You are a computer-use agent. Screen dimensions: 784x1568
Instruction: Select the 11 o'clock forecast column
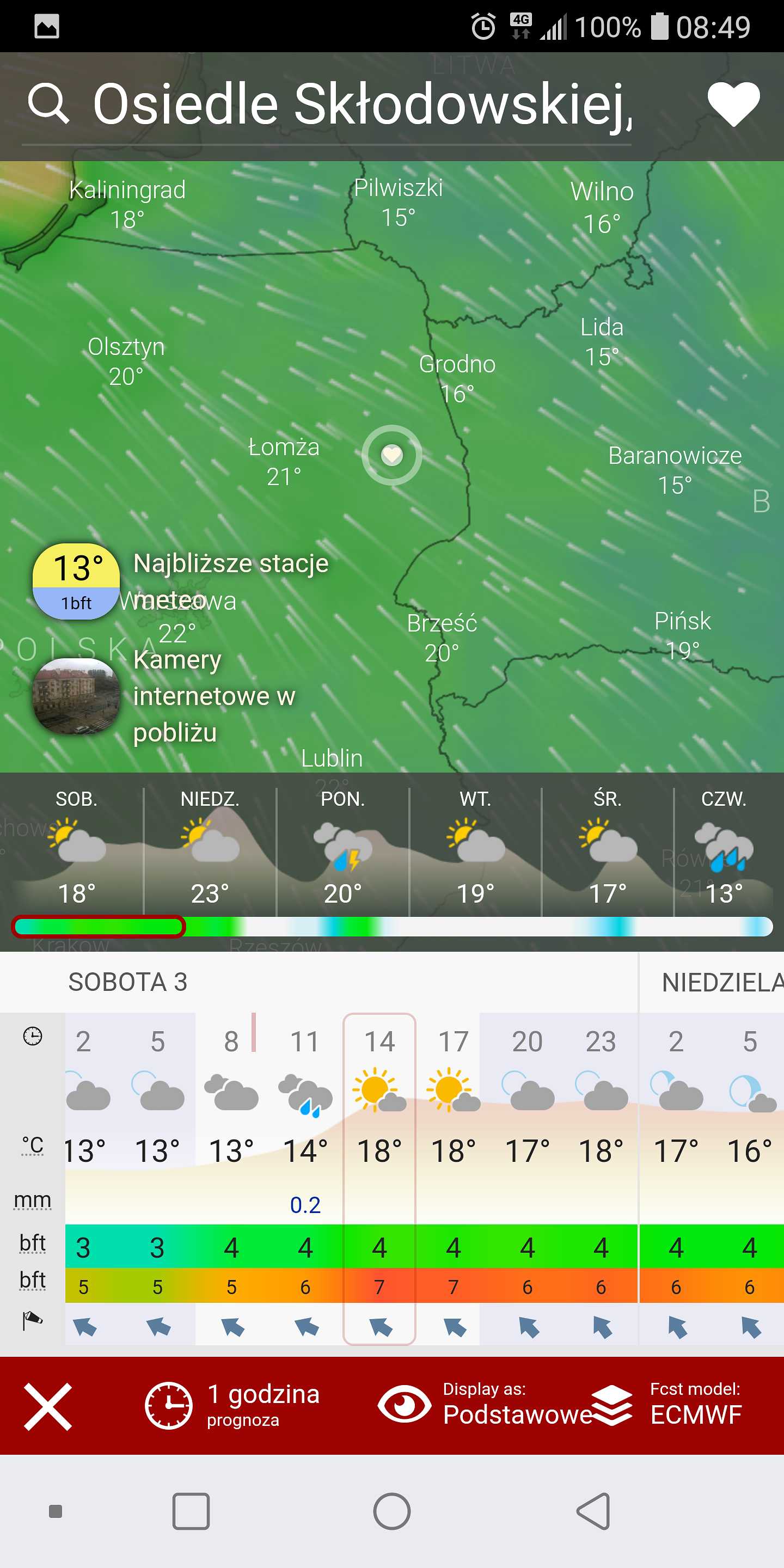click(305, 1178)
